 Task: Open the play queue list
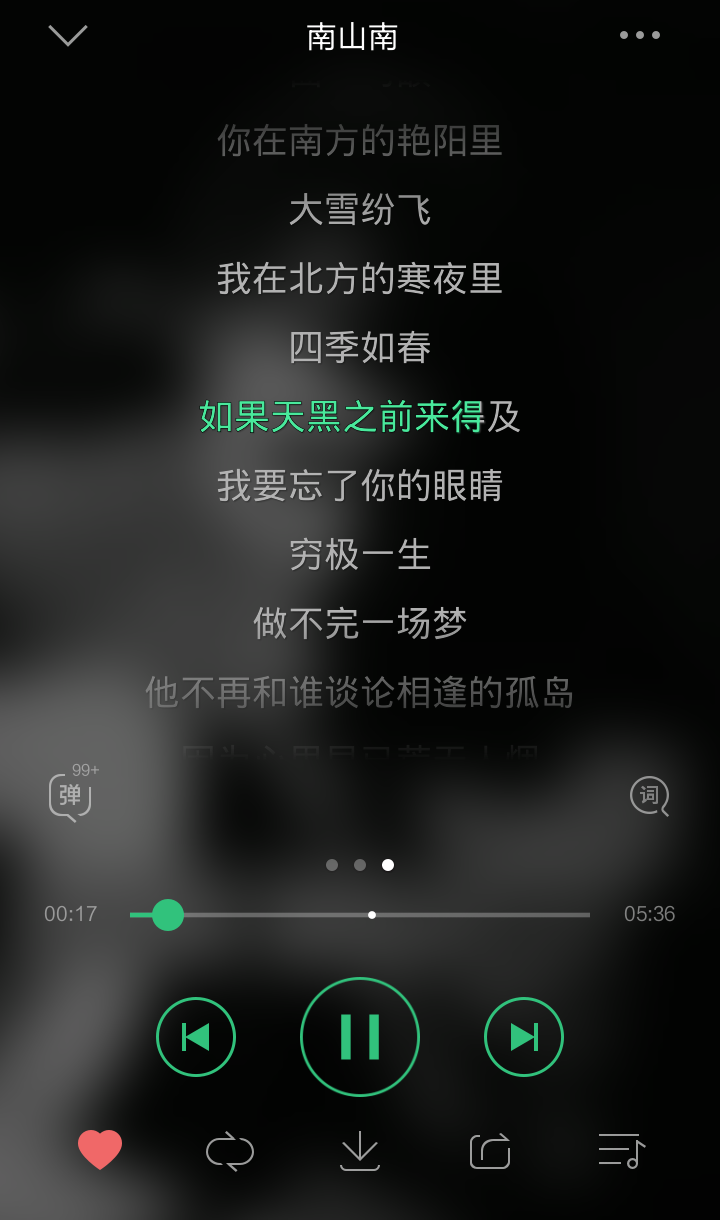coord(621,1151)
